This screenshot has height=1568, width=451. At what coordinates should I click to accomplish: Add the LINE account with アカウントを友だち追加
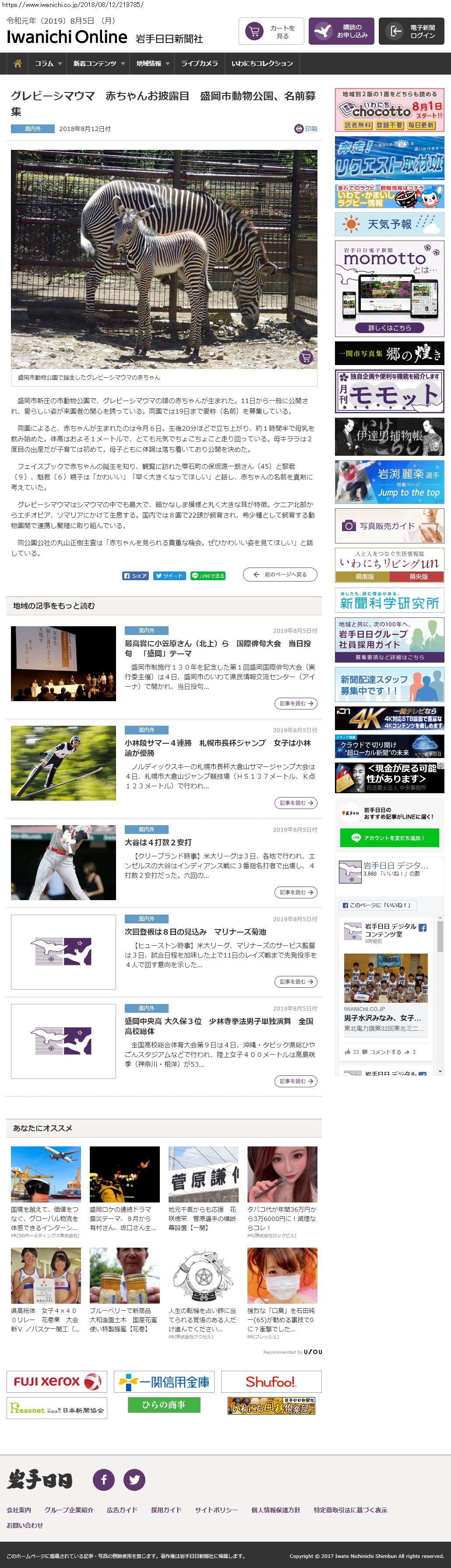coord(389,837)
